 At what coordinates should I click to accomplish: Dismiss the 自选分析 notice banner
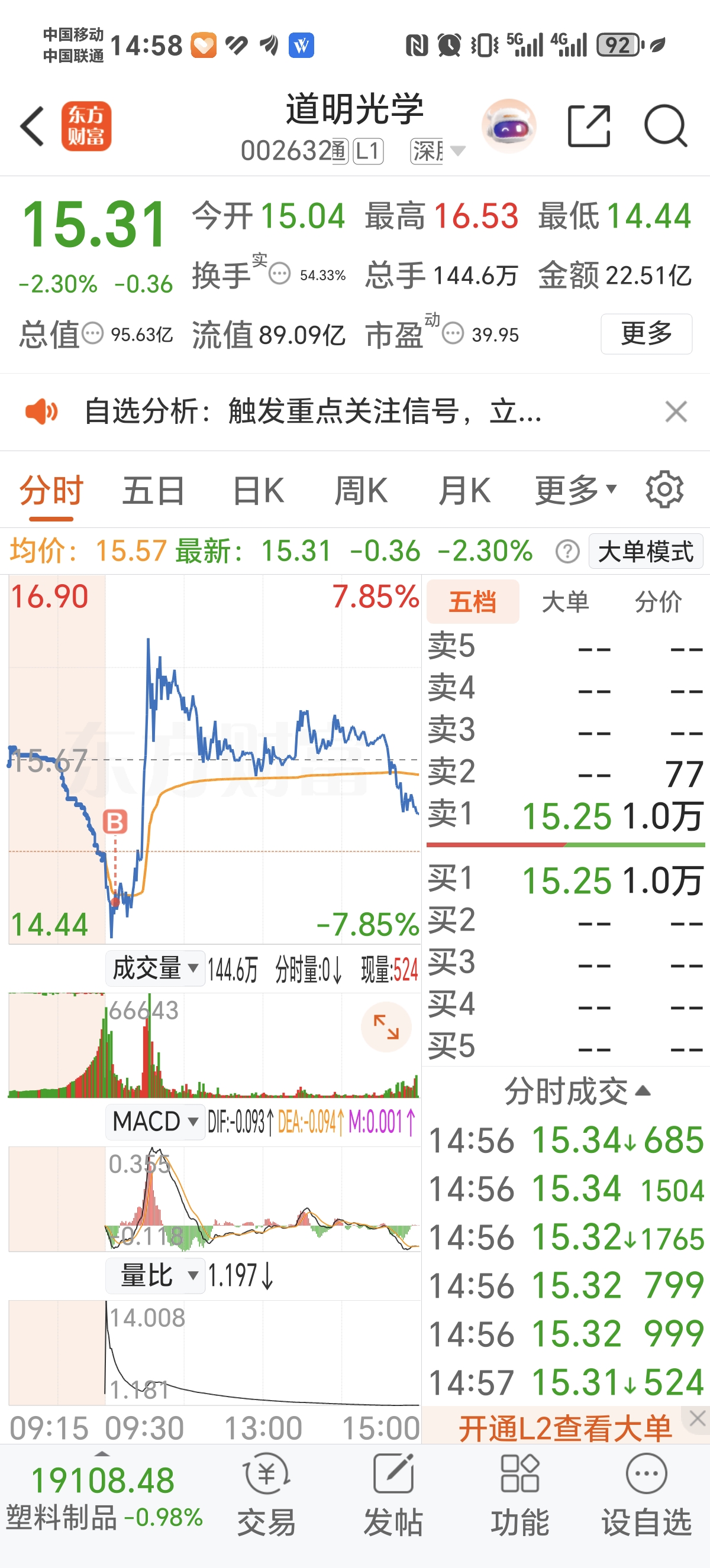[676, 412]
